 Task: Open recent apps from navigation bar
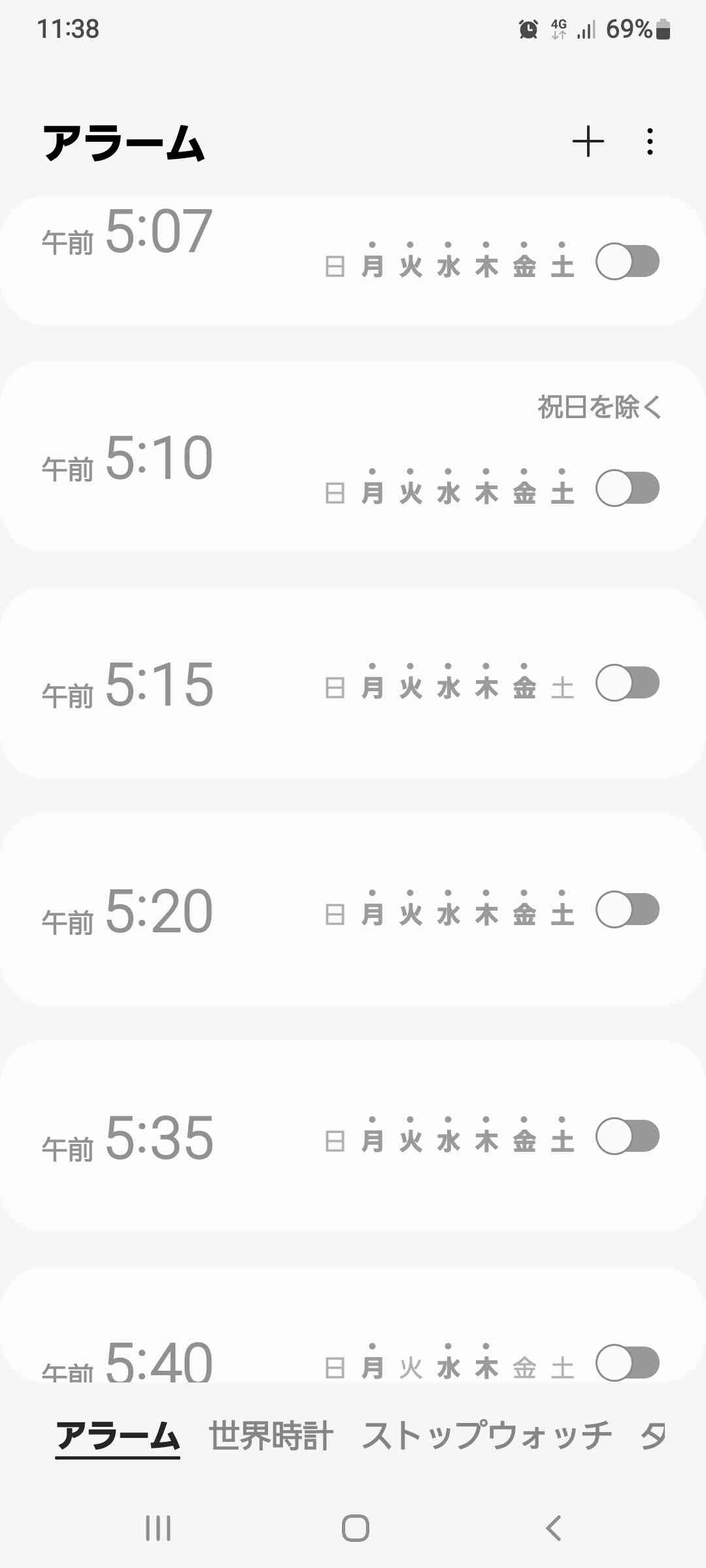[158, 1528]
